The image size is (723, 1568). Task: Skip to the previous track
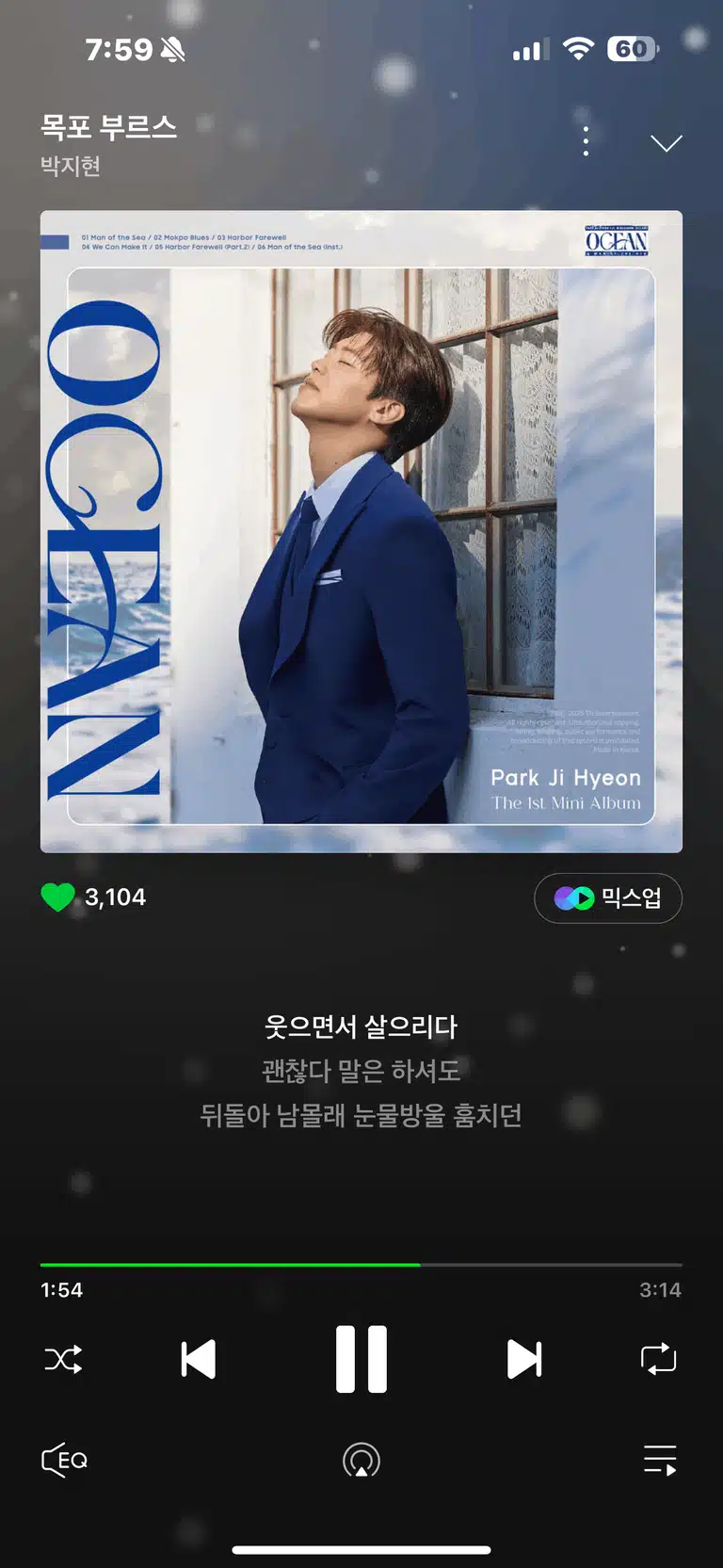pyautogui.click(x=198, y=1359)
